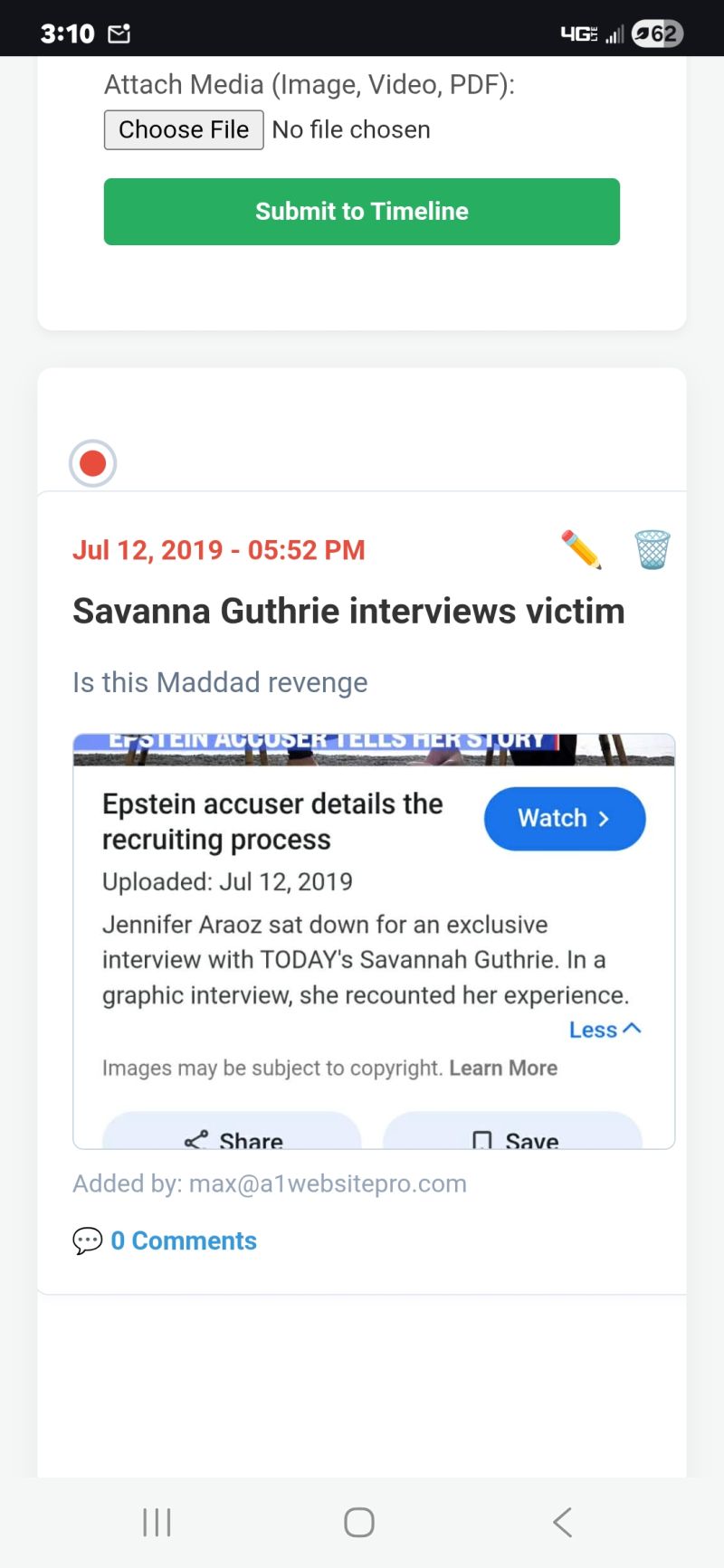
Task: Select the red timeline marker dot
Action: tap(92, 463)
